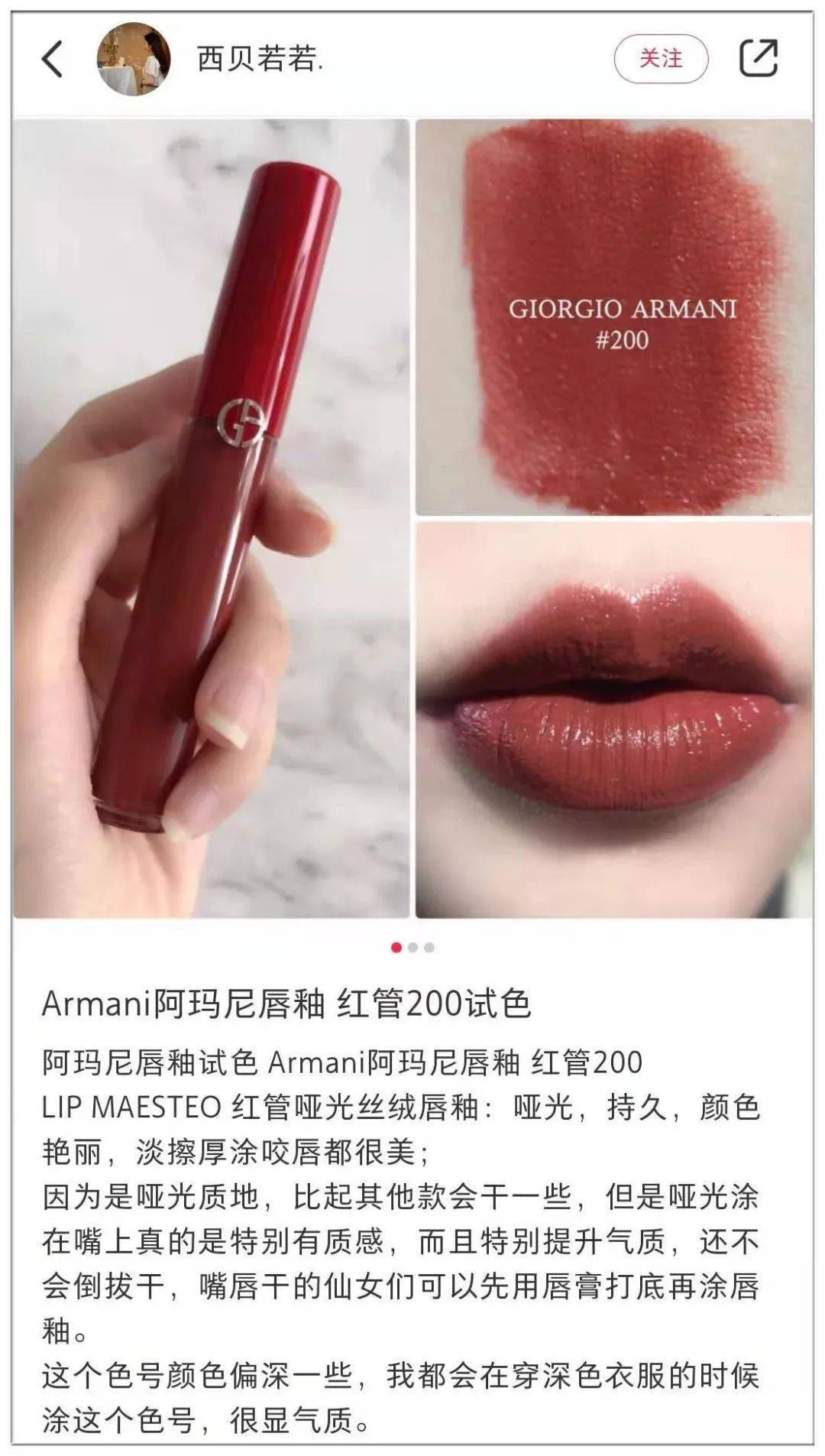Screen dimensions: 825x1456
Task: Share this post
Action: pos(758,58)
